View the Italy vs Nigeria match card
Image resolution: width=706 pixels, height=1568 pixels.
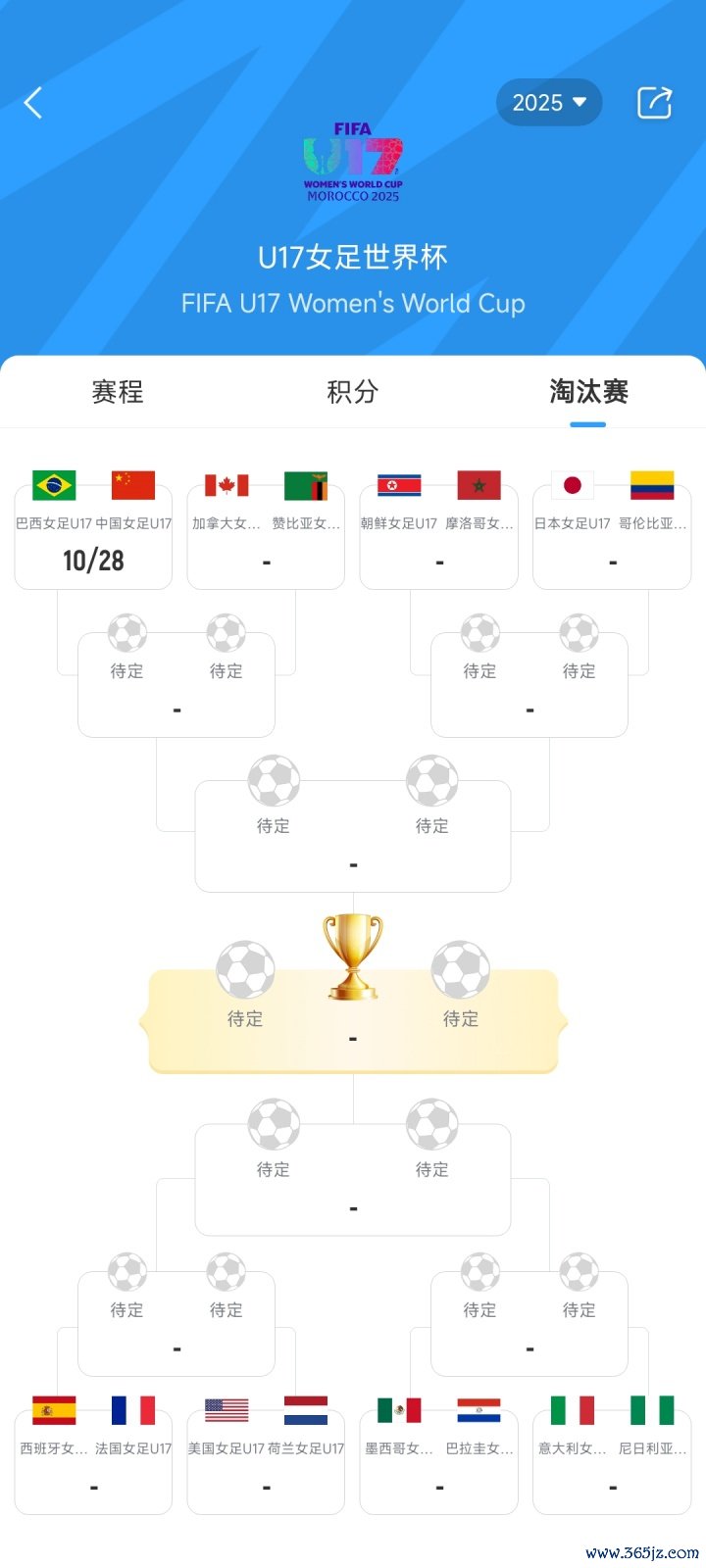612,1462
